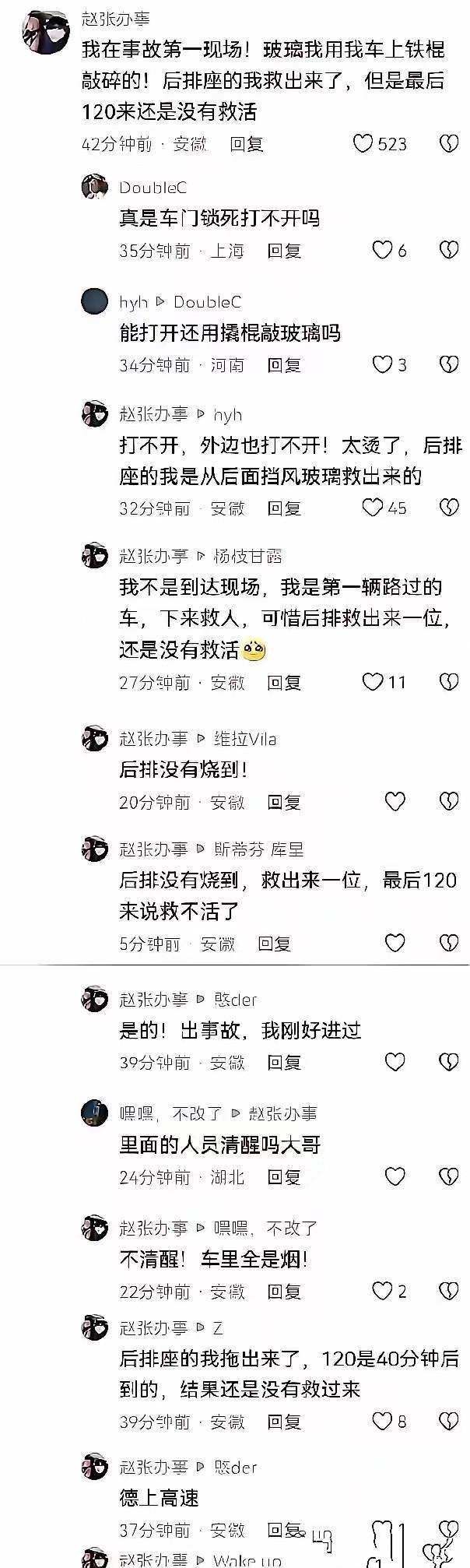
Task: Reply to the top comment by 赵张办事
Action: point(247,144)
